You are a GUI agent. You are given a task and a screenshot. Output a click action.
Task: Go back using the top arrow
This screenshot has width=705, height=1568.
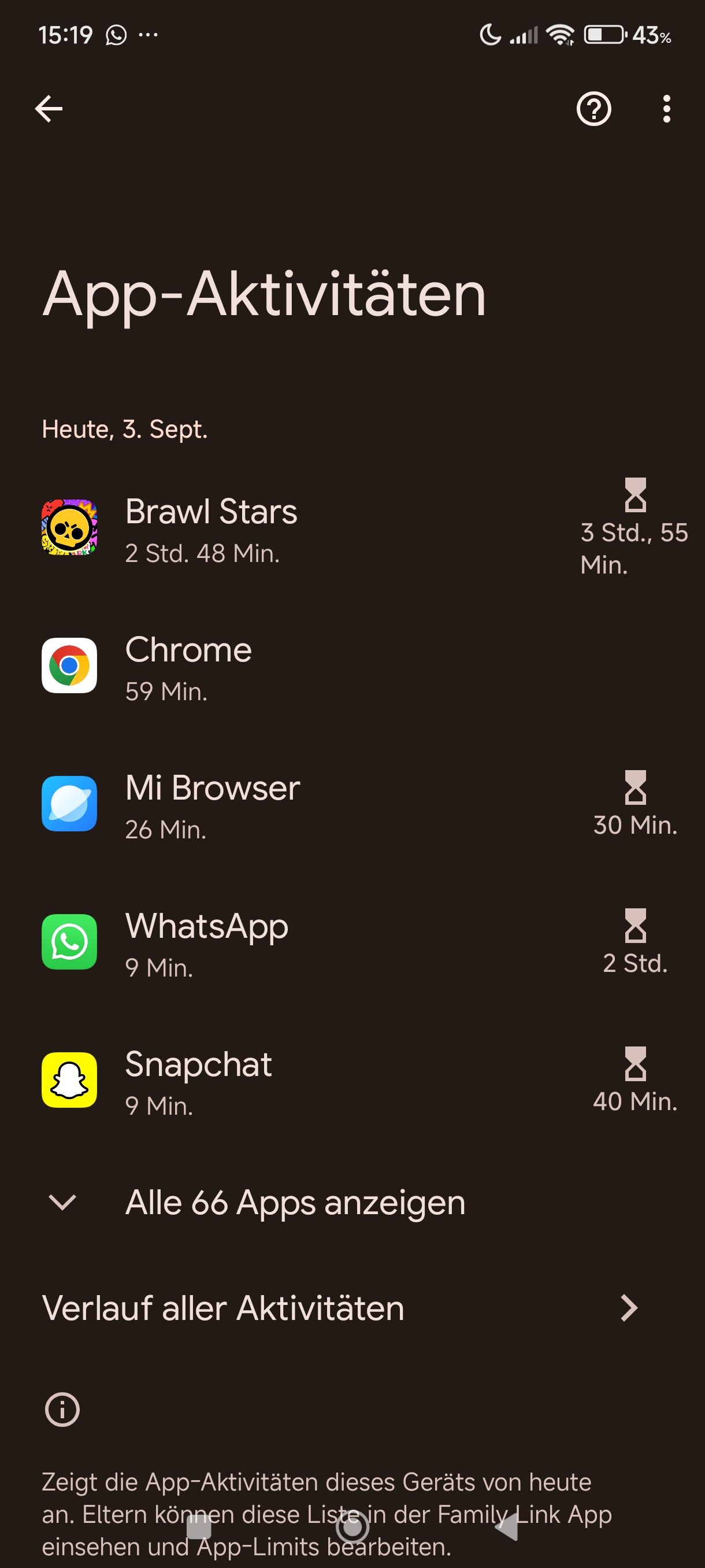coord(49,109)
